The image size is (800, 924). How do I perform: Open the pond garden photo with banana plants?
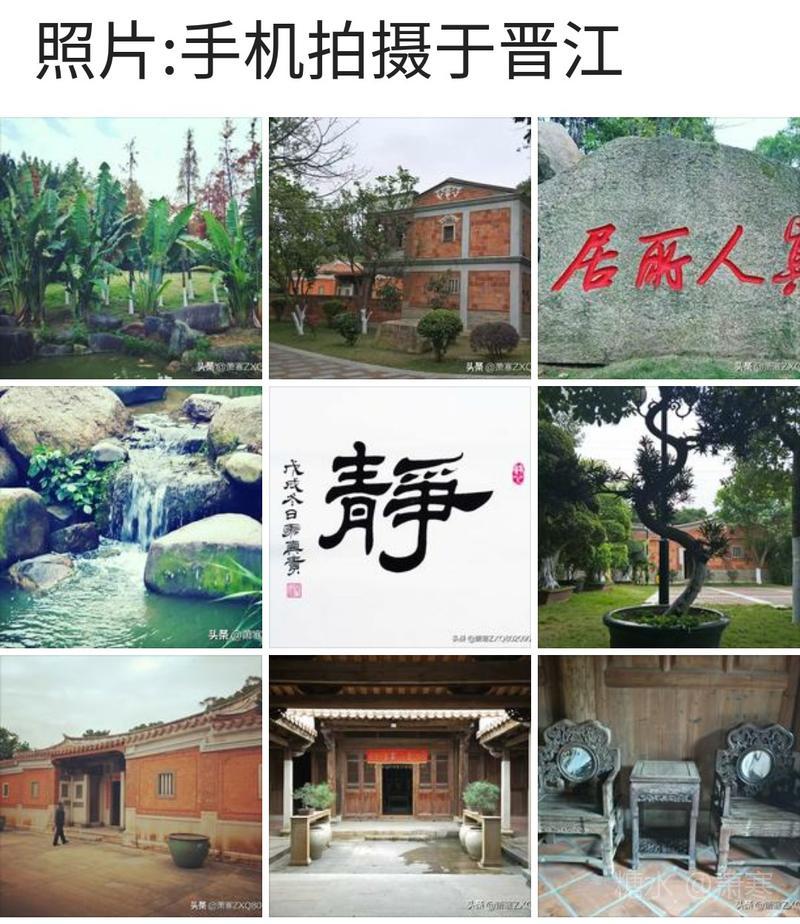131,248
